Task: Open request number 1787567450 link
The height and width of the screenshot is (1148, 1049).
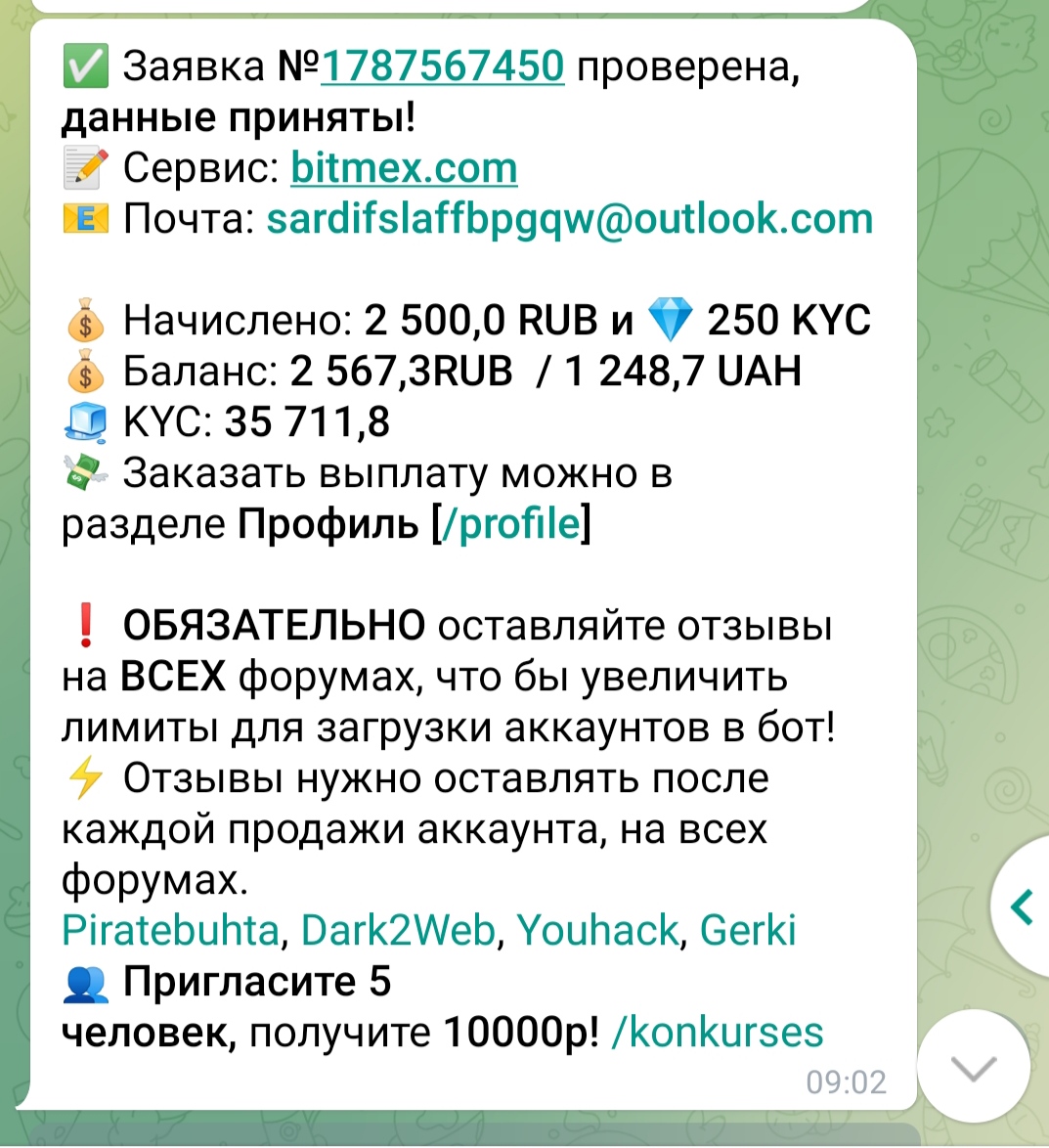Action: [x=442, y=66]
